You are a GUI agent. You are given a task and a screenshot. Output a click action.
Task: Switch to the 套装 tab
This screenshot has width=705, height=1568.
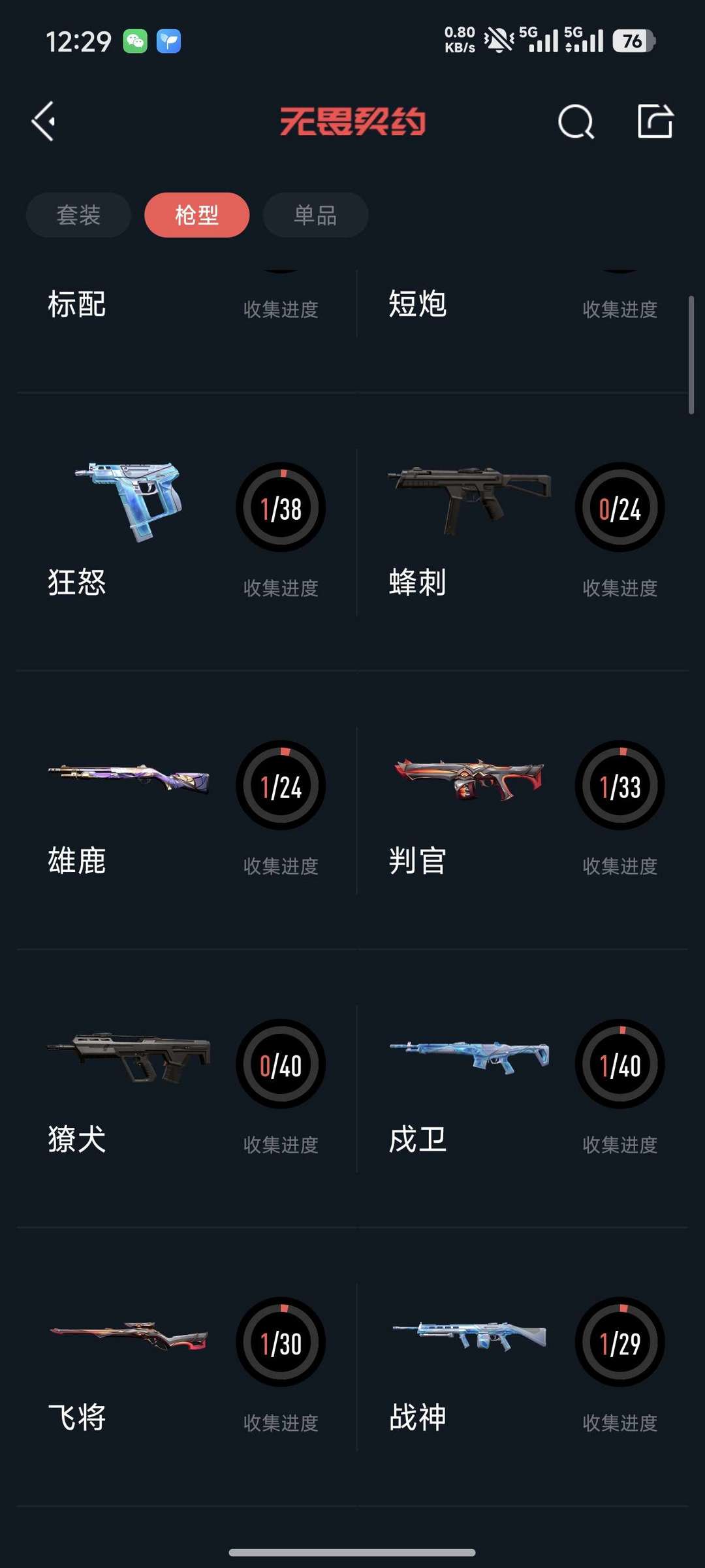(x=78, y=215)
